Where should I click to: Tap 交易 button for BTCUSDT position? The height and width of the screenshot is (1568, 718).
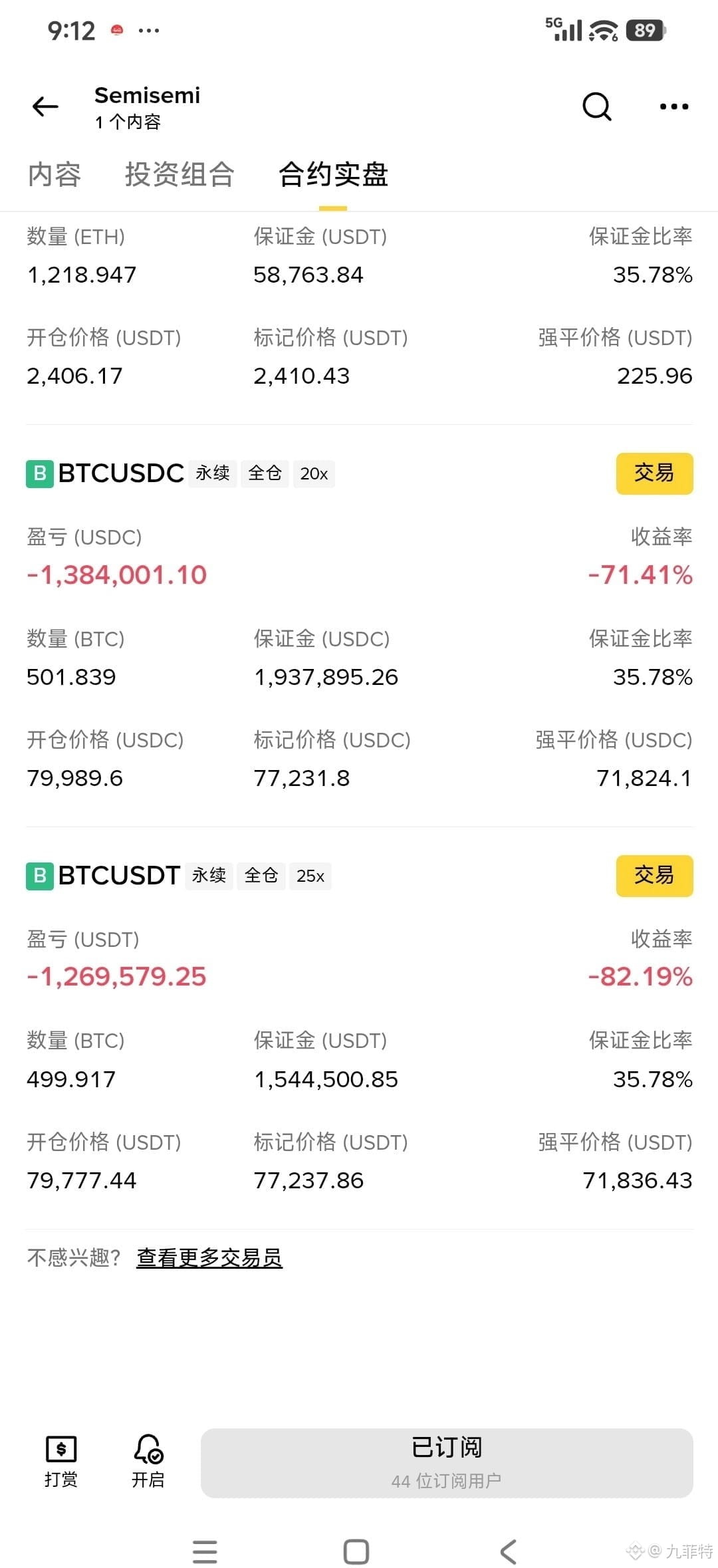(x=654, y=876)
